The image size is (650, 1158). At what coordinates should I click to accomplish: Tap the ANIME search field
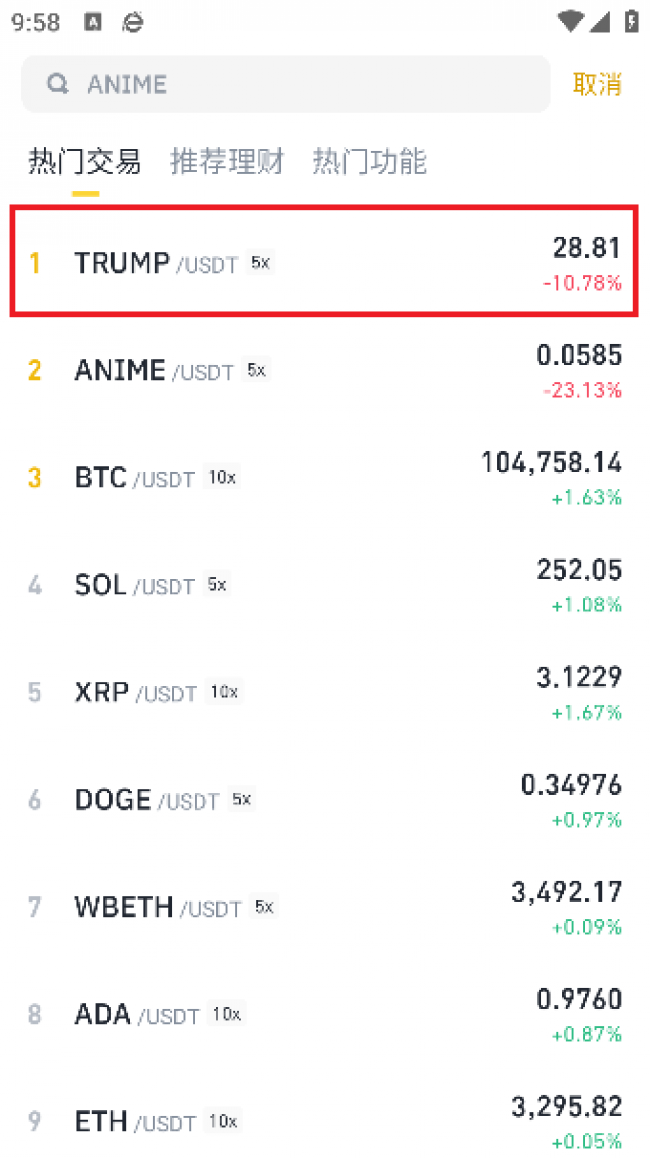285,84
